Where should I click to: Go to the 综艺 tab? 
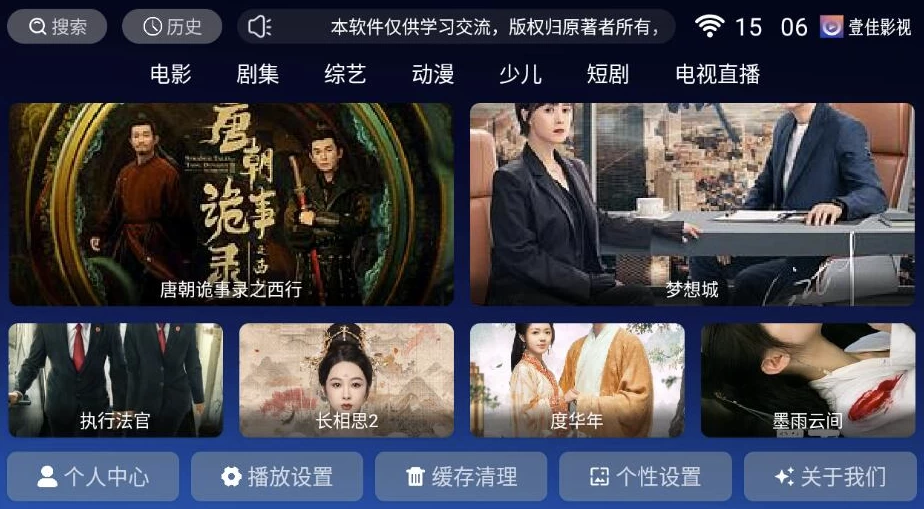(345, 74)
